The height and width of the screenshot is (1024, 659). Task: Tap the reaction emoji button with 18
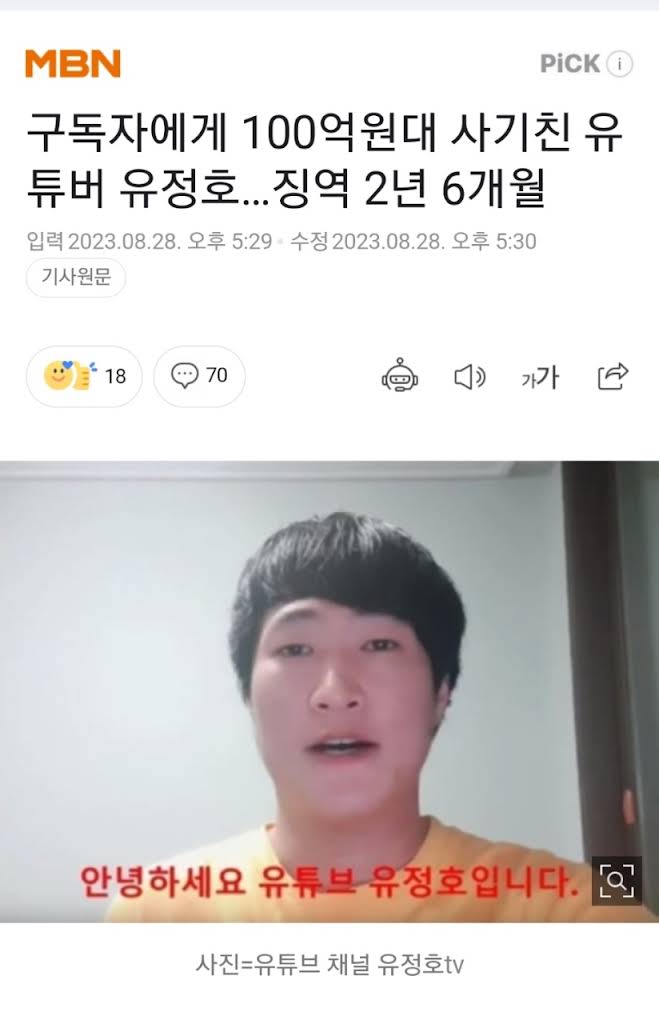(x=84, y=376)
